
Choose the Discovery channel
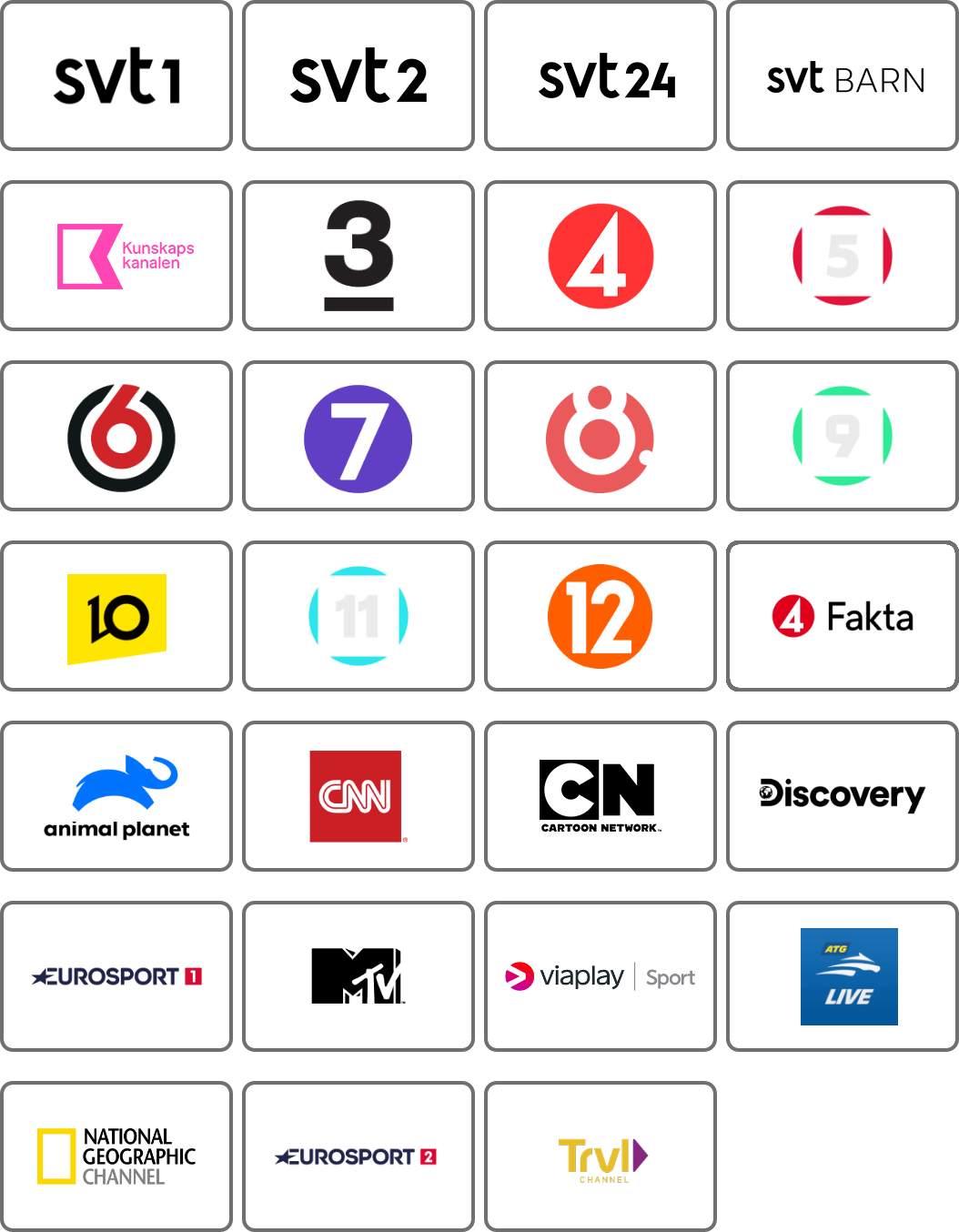(843, 797)
